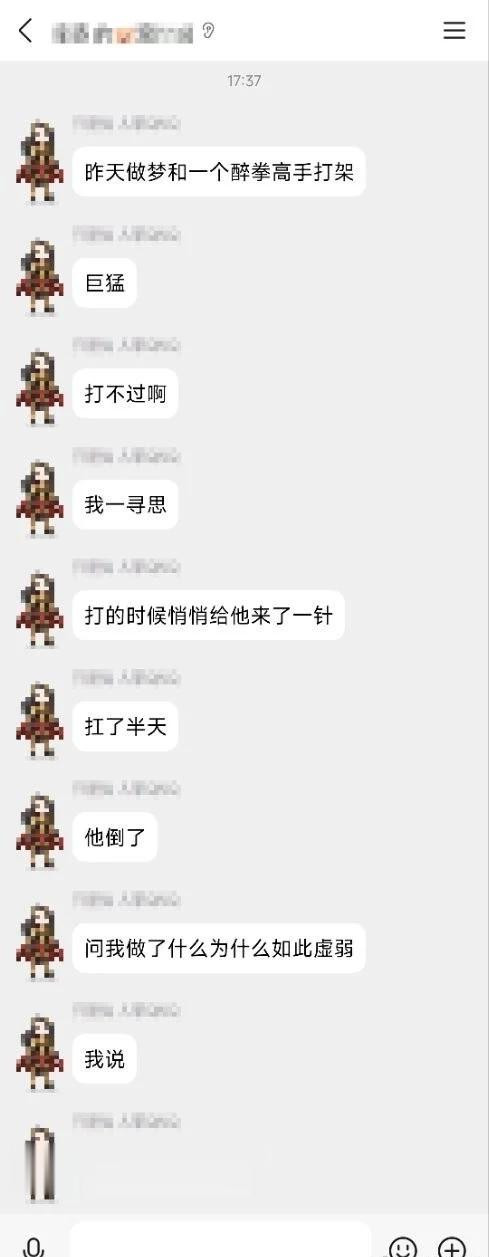
Task: Open the plus attachments menu
Action: tap(452, 1247)
